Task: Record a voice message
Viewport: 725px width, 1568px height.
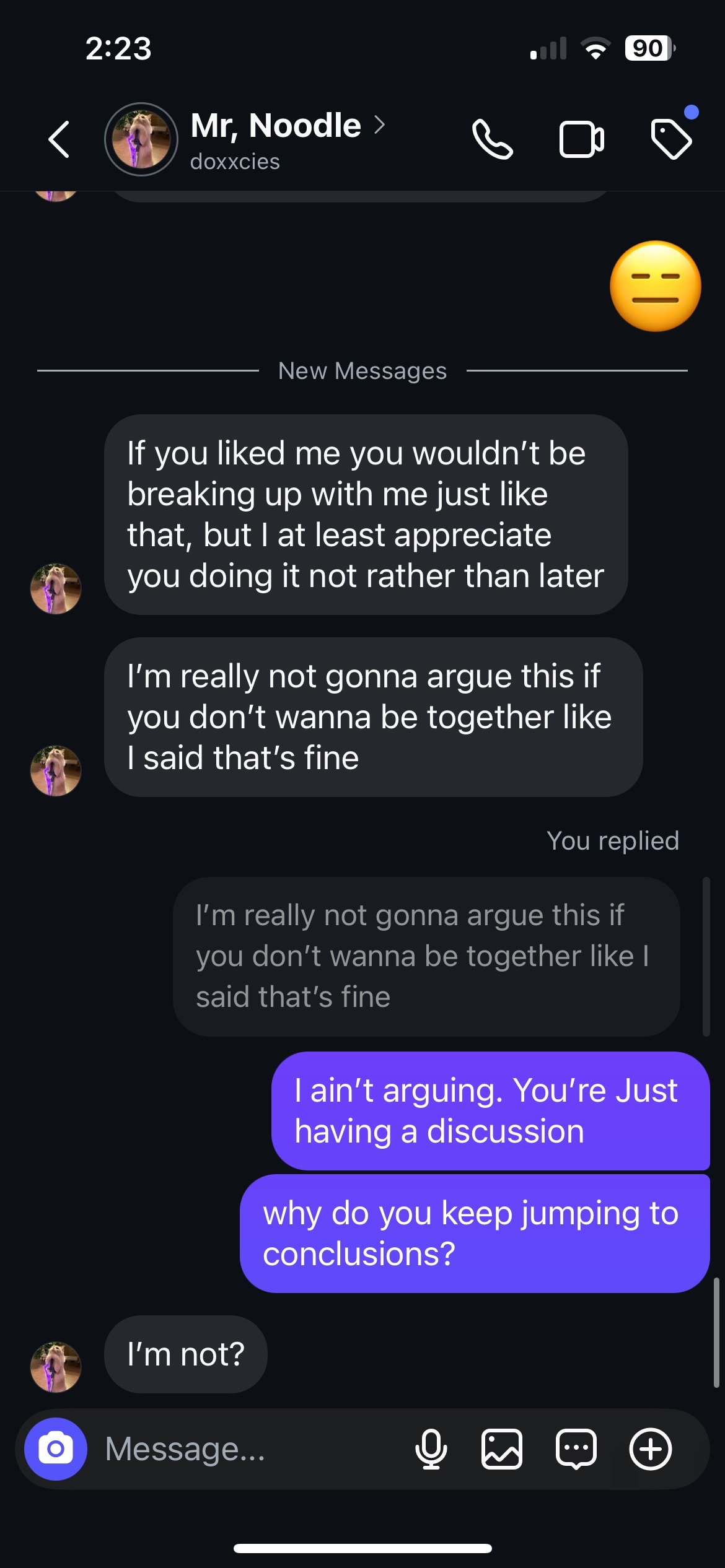Action: 431,1449
